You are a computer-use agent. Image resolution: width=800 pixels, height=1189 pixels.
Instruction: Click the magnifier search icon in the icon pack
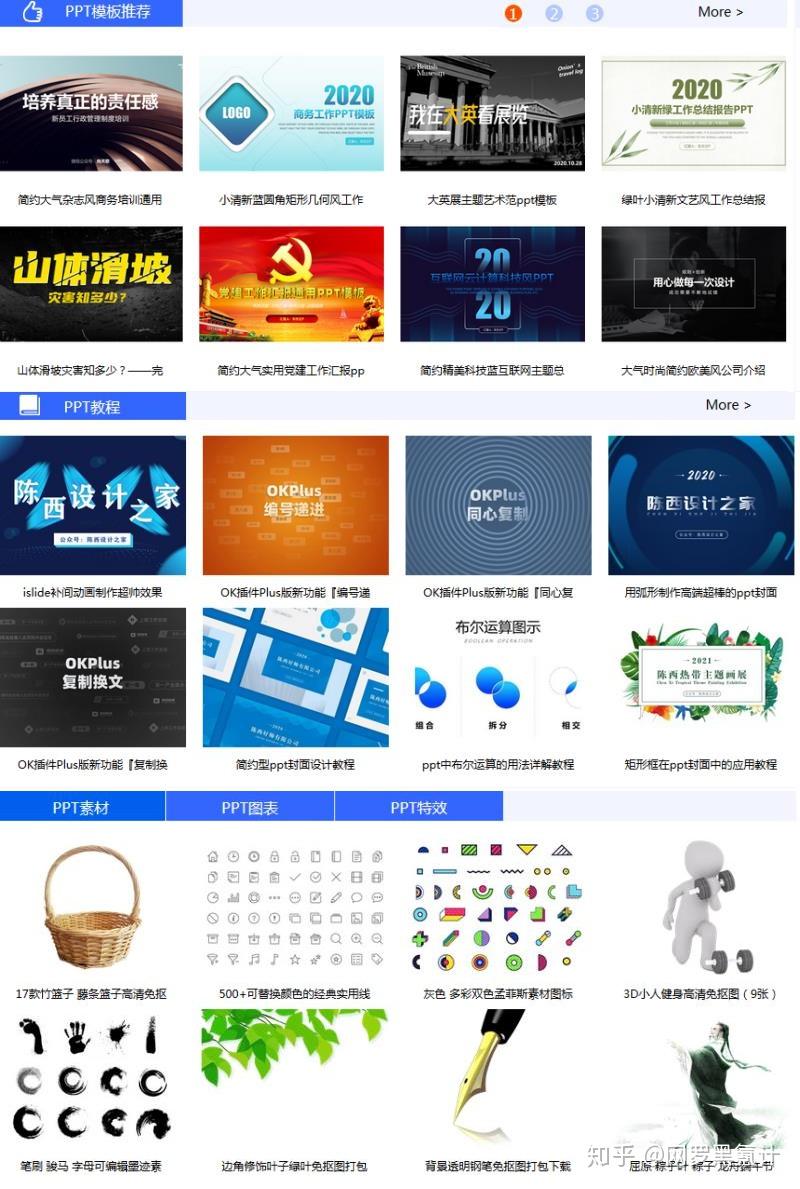coord(336,939)
